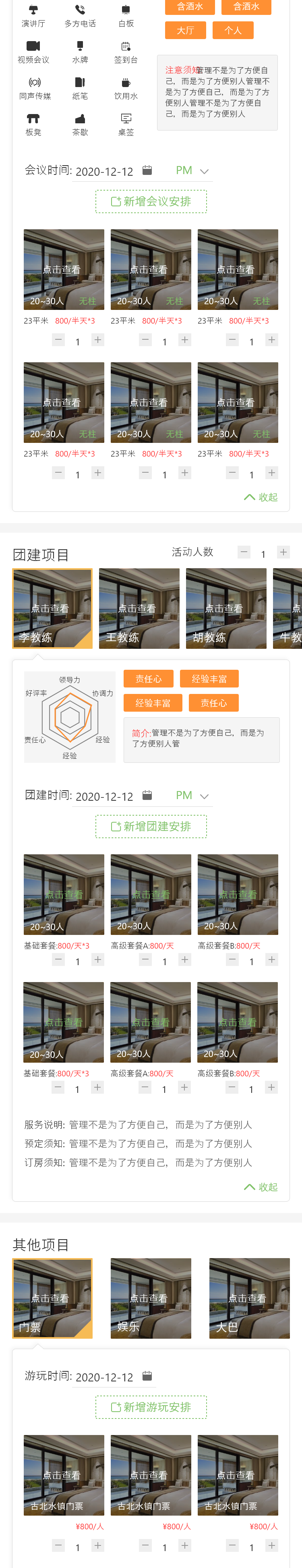Screen dimensions: 302x1568
Task: Select coach 李教练
Action: 52,608
